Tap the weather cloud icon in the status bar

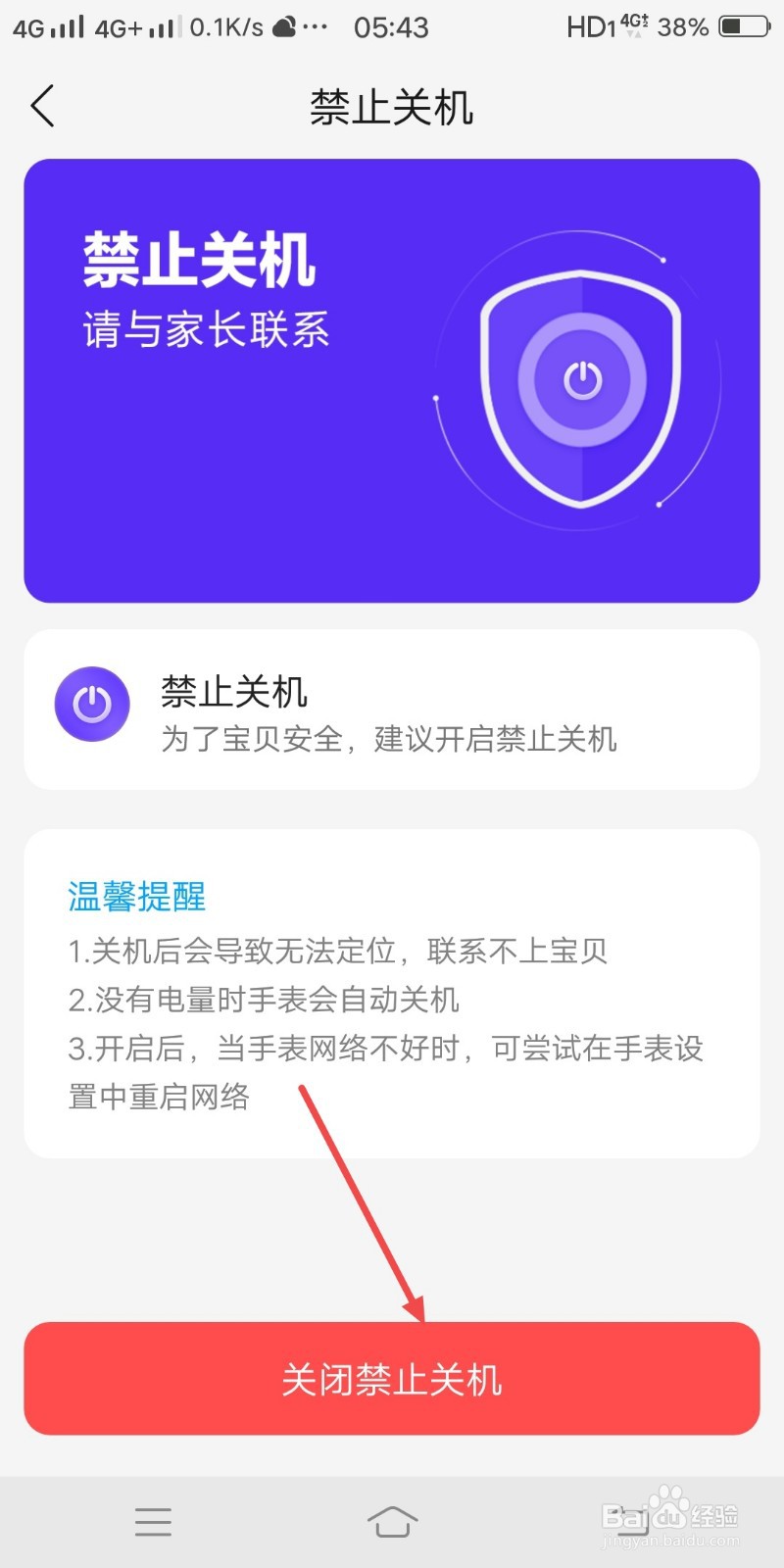click(x=284, y=26)
